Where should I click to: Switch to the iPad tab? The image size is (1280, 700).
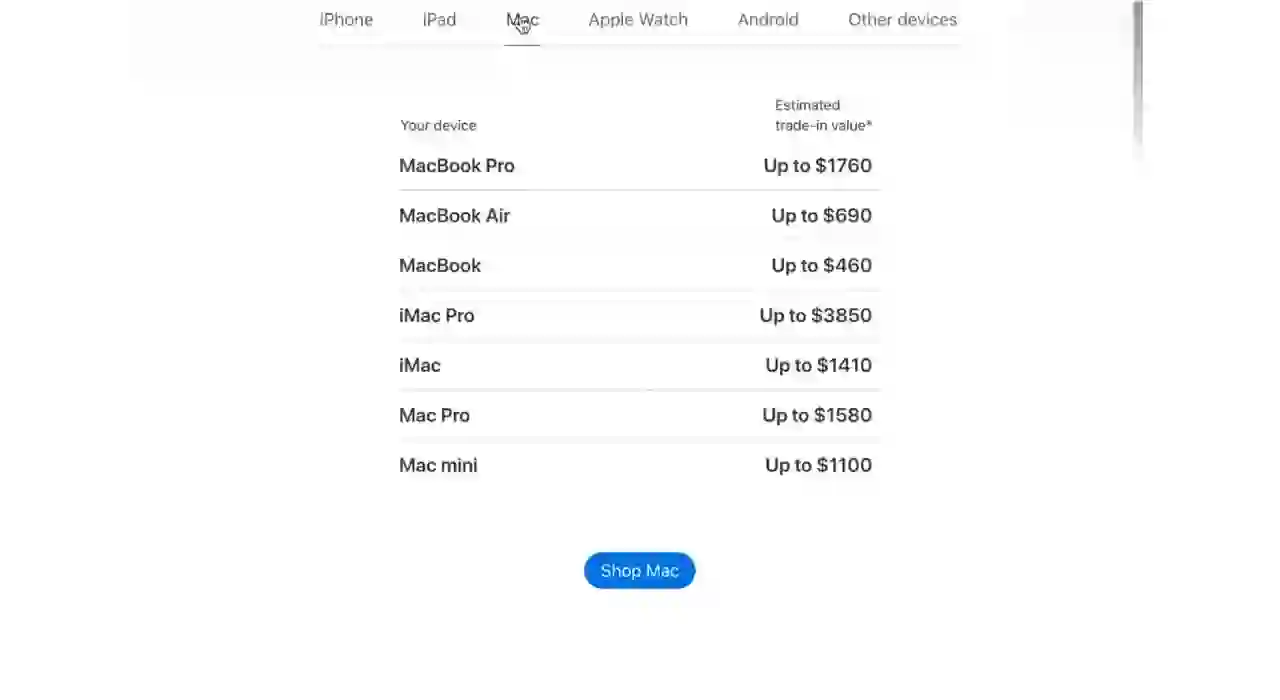point(439,20)
